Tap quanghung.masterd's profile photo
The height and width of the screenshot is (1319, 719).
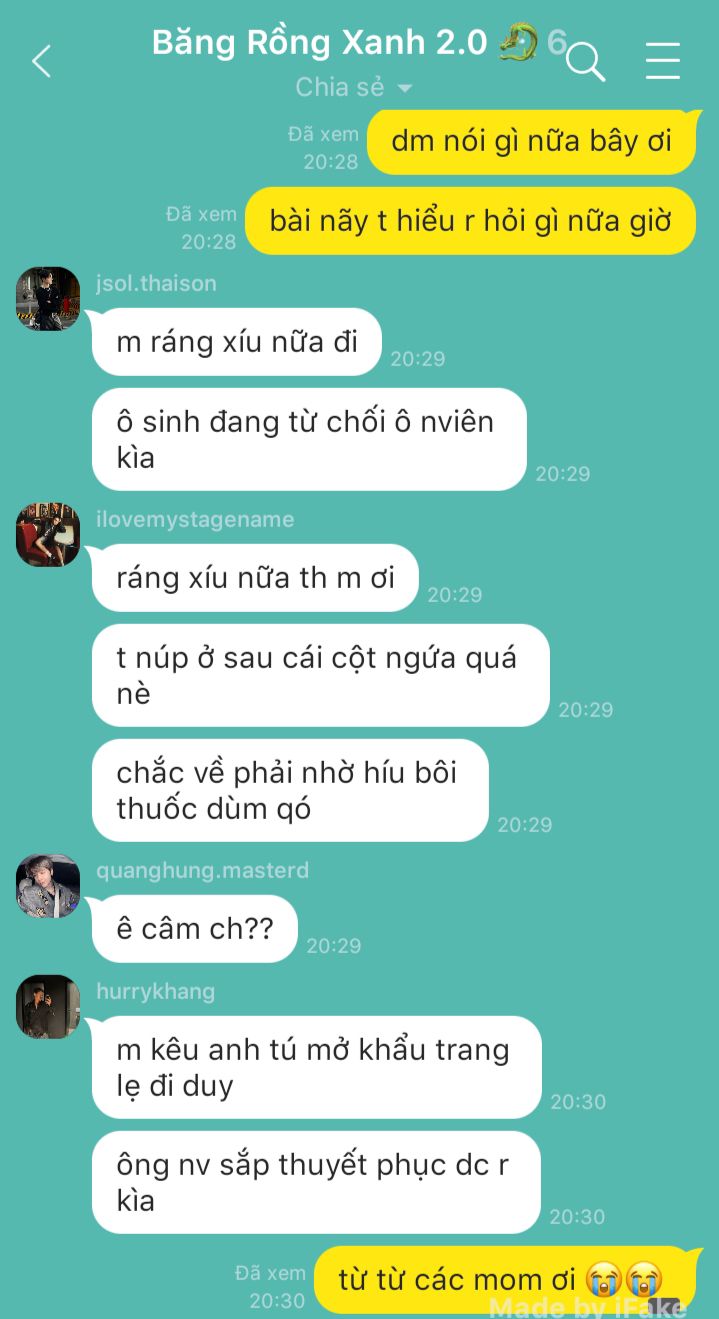(x=48, y=885)
